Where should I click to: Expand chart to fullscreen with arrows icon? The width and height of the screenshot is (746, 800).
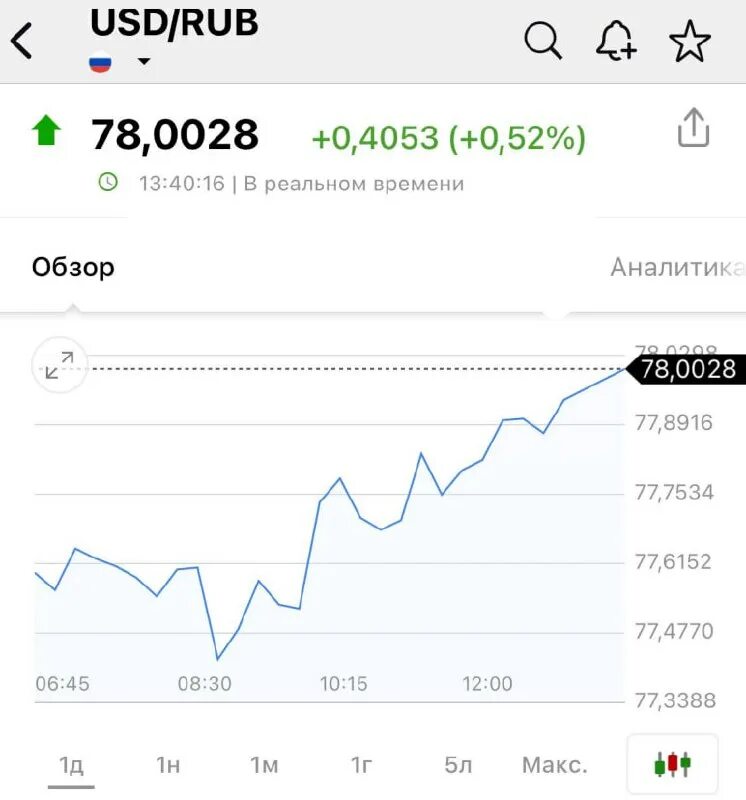(x=60, y=366)
